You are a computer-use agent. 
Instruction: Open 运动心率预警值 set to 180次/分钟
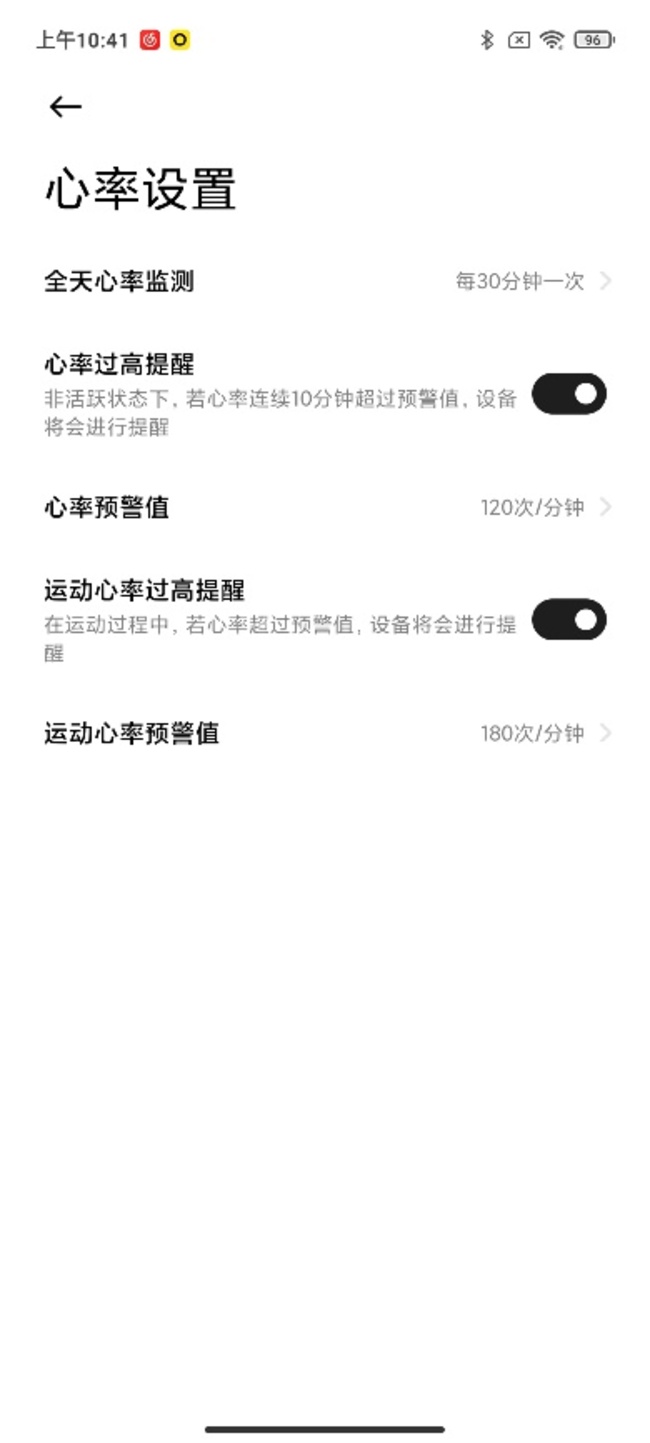point(325,733)
